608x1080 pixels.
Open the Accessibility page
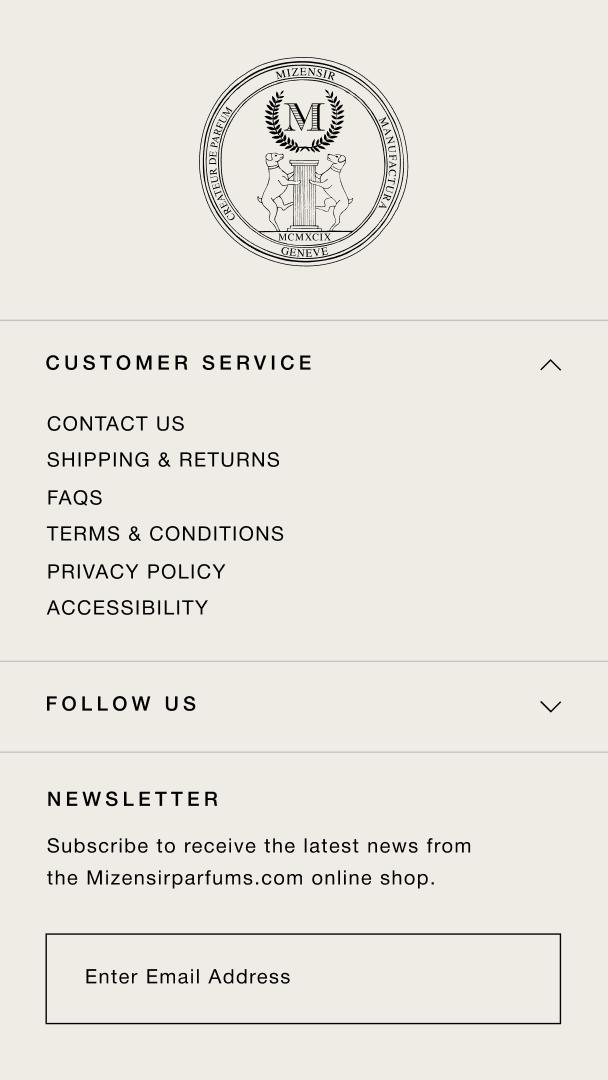pos(127,608)
